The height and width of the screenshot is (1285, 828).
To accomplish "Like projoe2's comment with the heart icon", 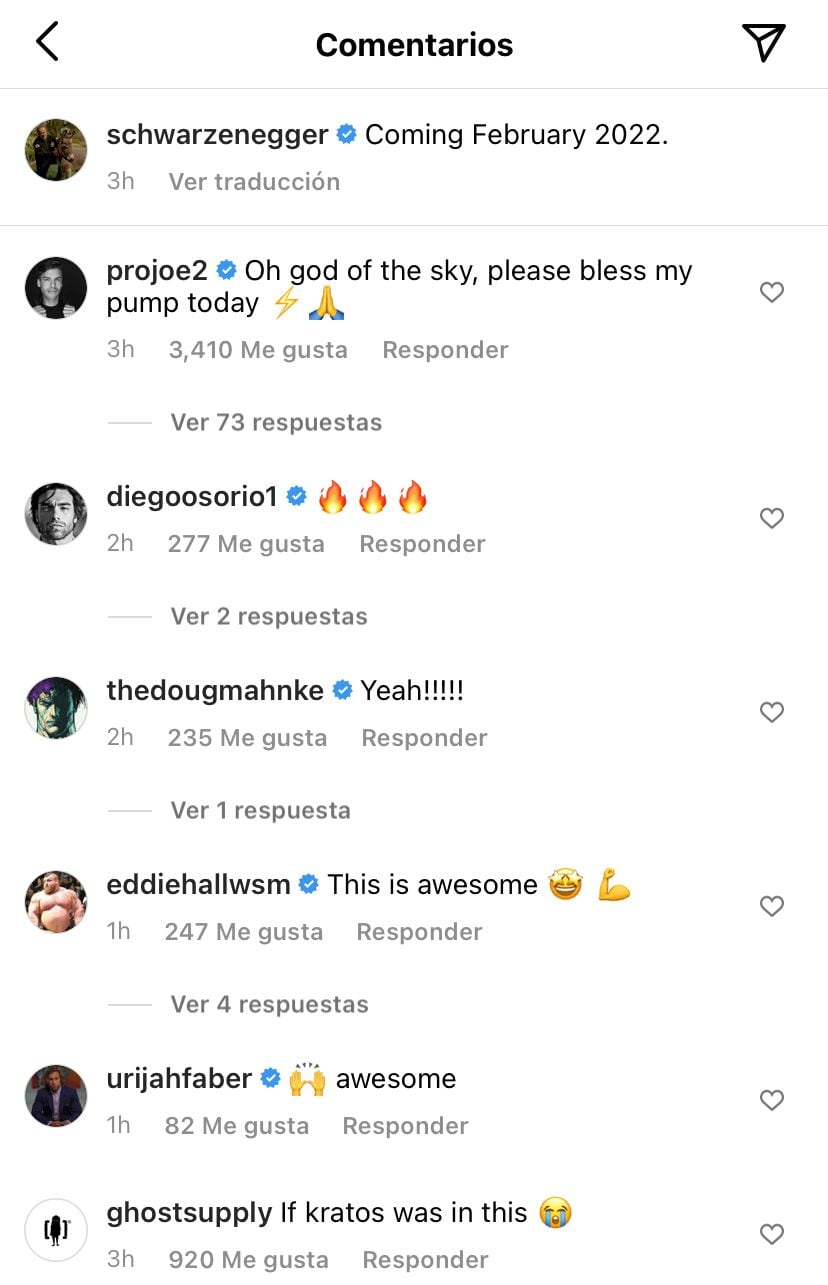I will click(x=771, y=292).
